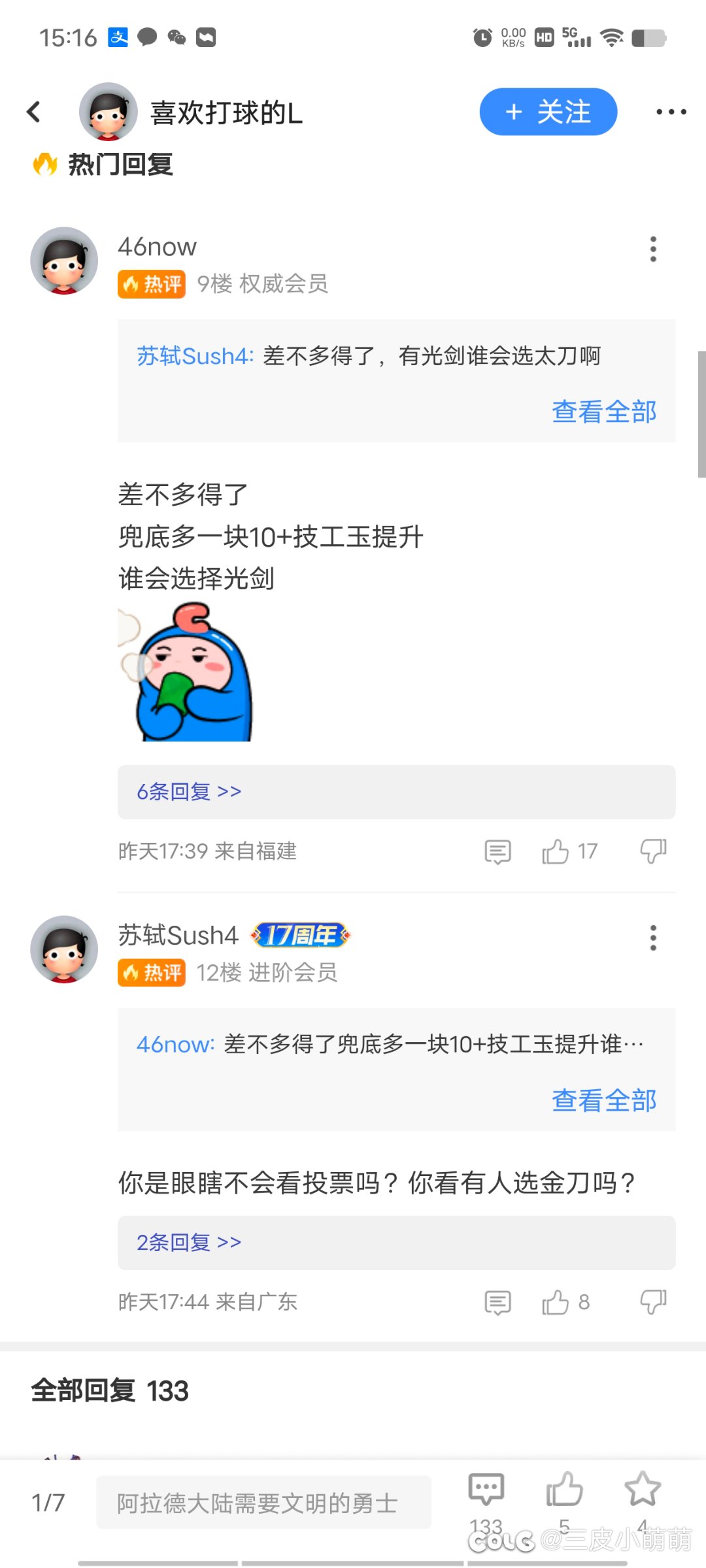706x1568 pixels.
Task: Open 46now's comment options menu
Action: [x=653, y=249]
